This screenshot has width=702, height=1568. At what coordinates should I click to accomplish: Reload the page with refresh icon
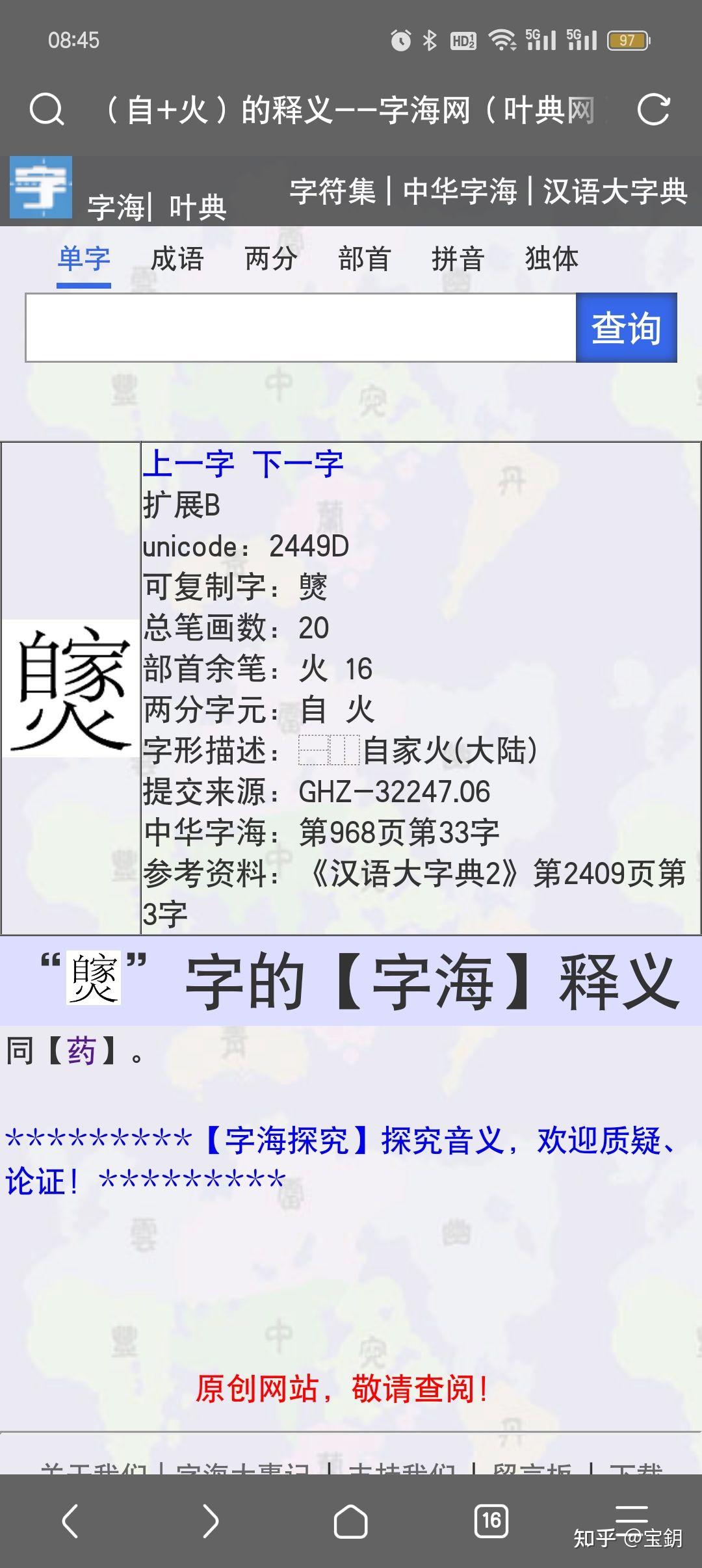point(653,109)
